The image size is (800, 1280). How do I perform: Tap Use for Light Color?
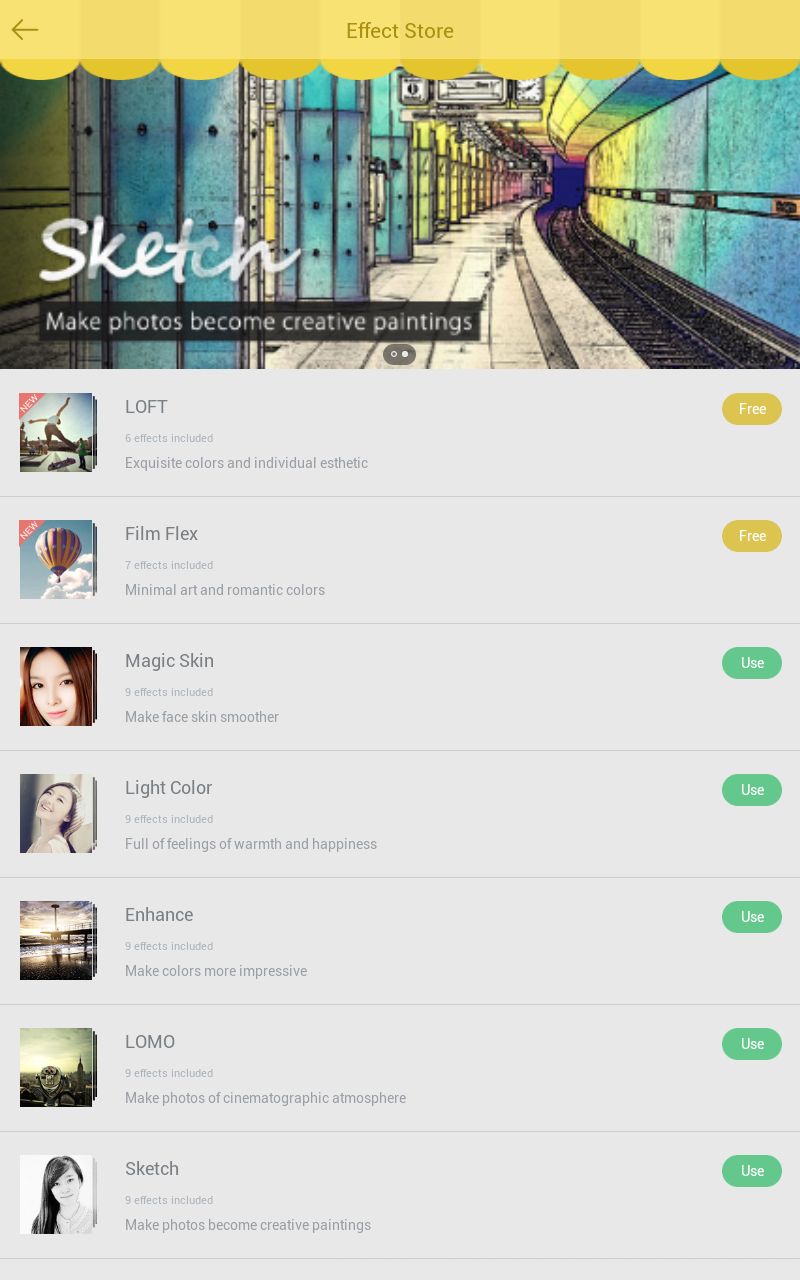[x=752, y=790]
